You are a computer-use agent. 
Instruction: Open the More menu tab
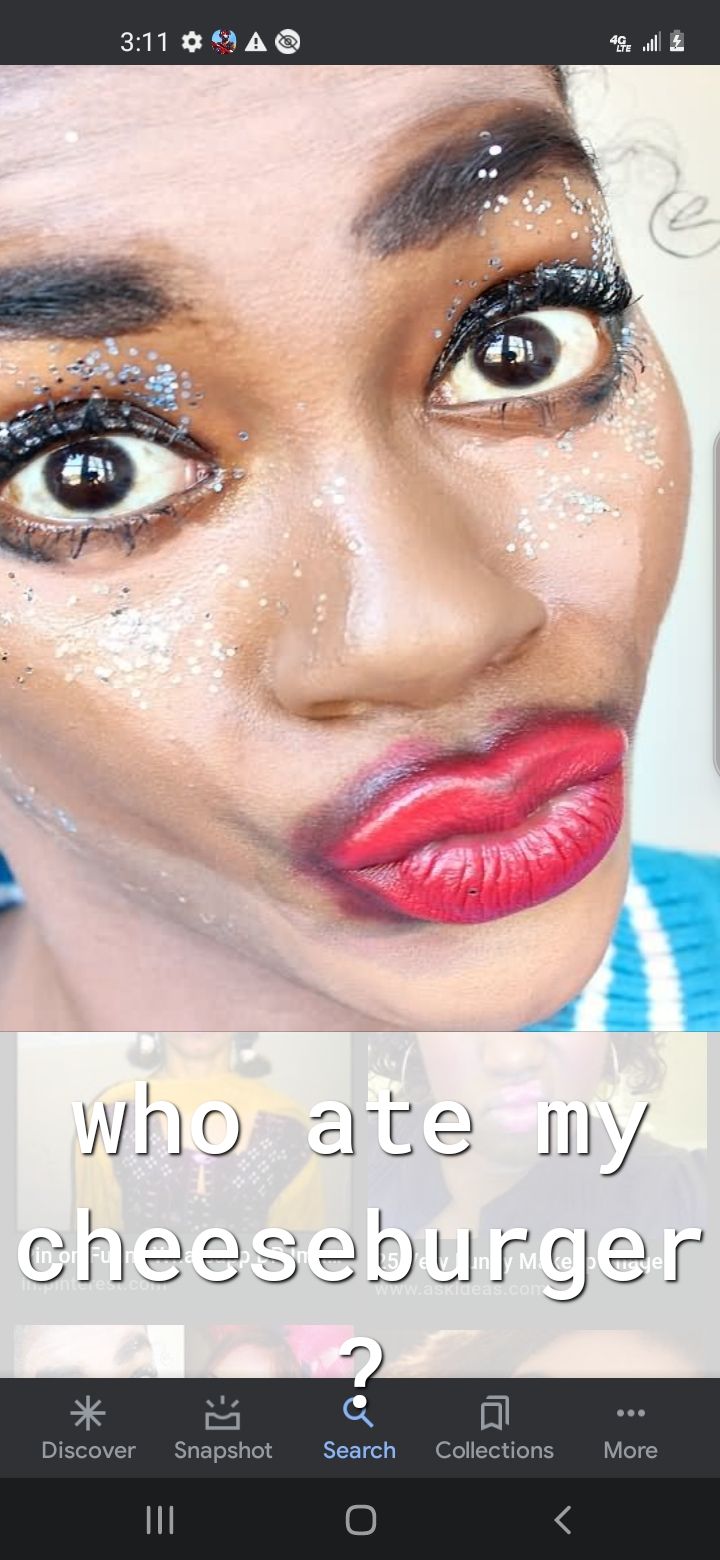(630, 1428)
